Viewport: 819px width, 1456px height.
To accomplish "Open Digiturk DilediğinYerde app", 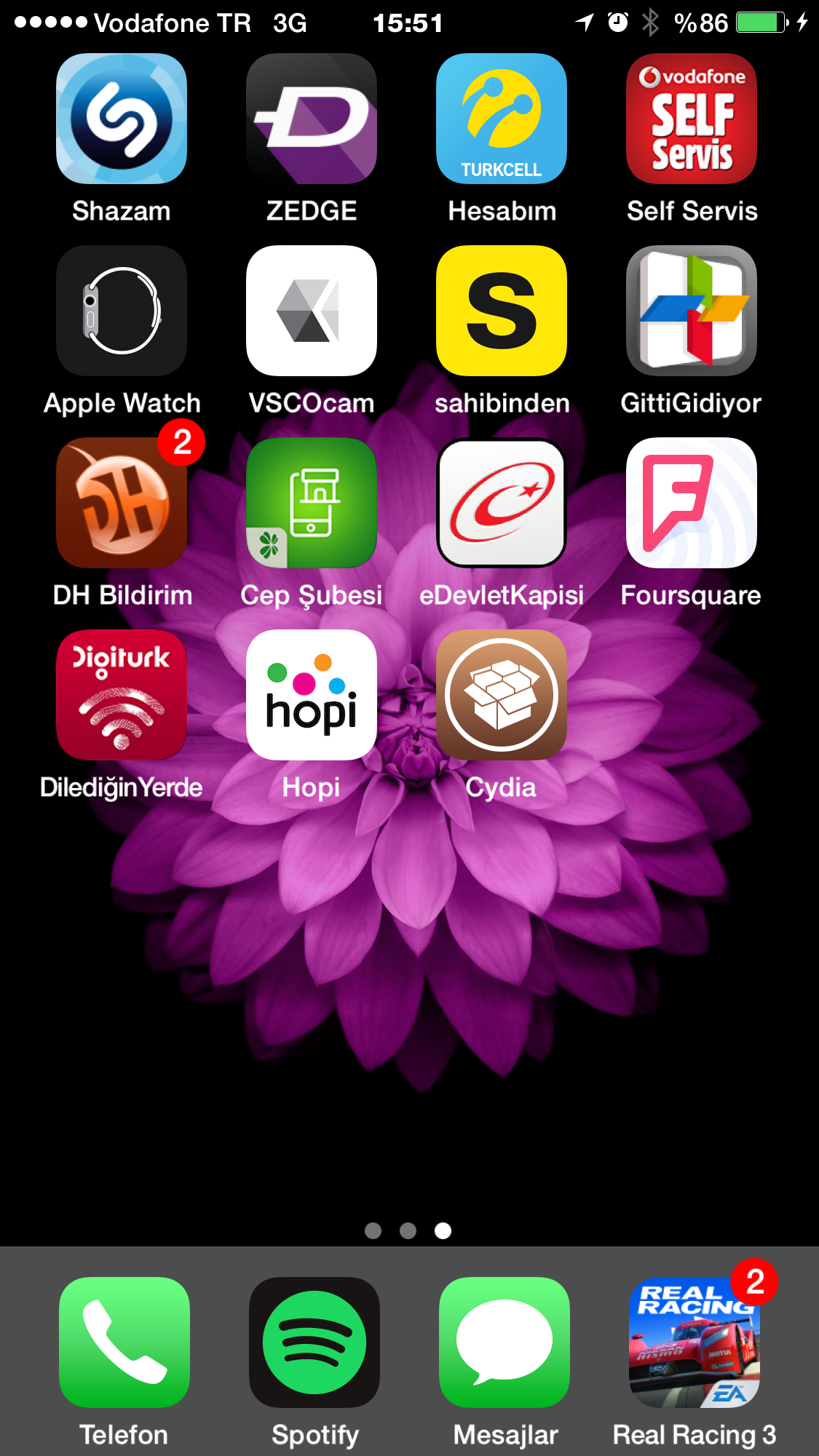I will point(122,695).
